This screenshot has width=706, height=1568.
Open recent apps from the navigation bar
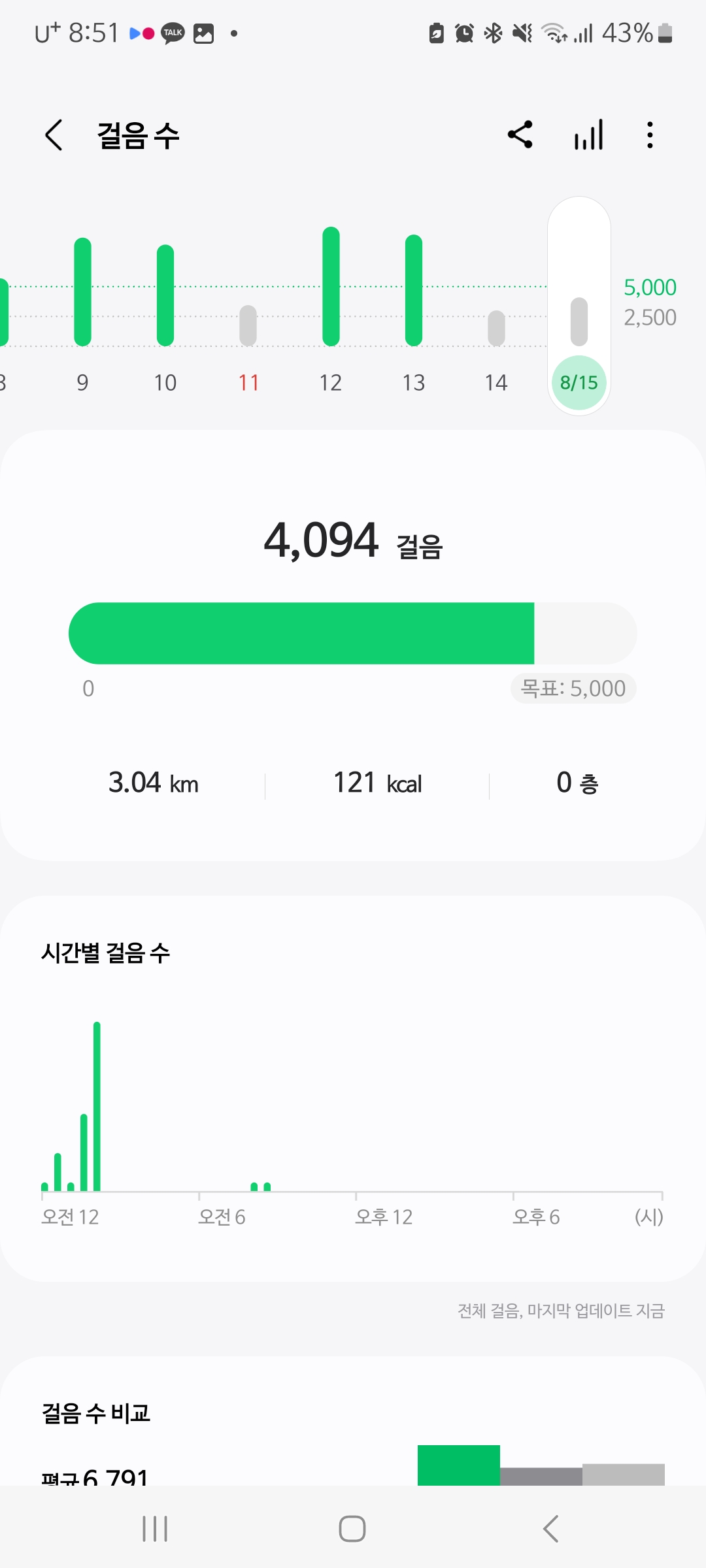155,1529
